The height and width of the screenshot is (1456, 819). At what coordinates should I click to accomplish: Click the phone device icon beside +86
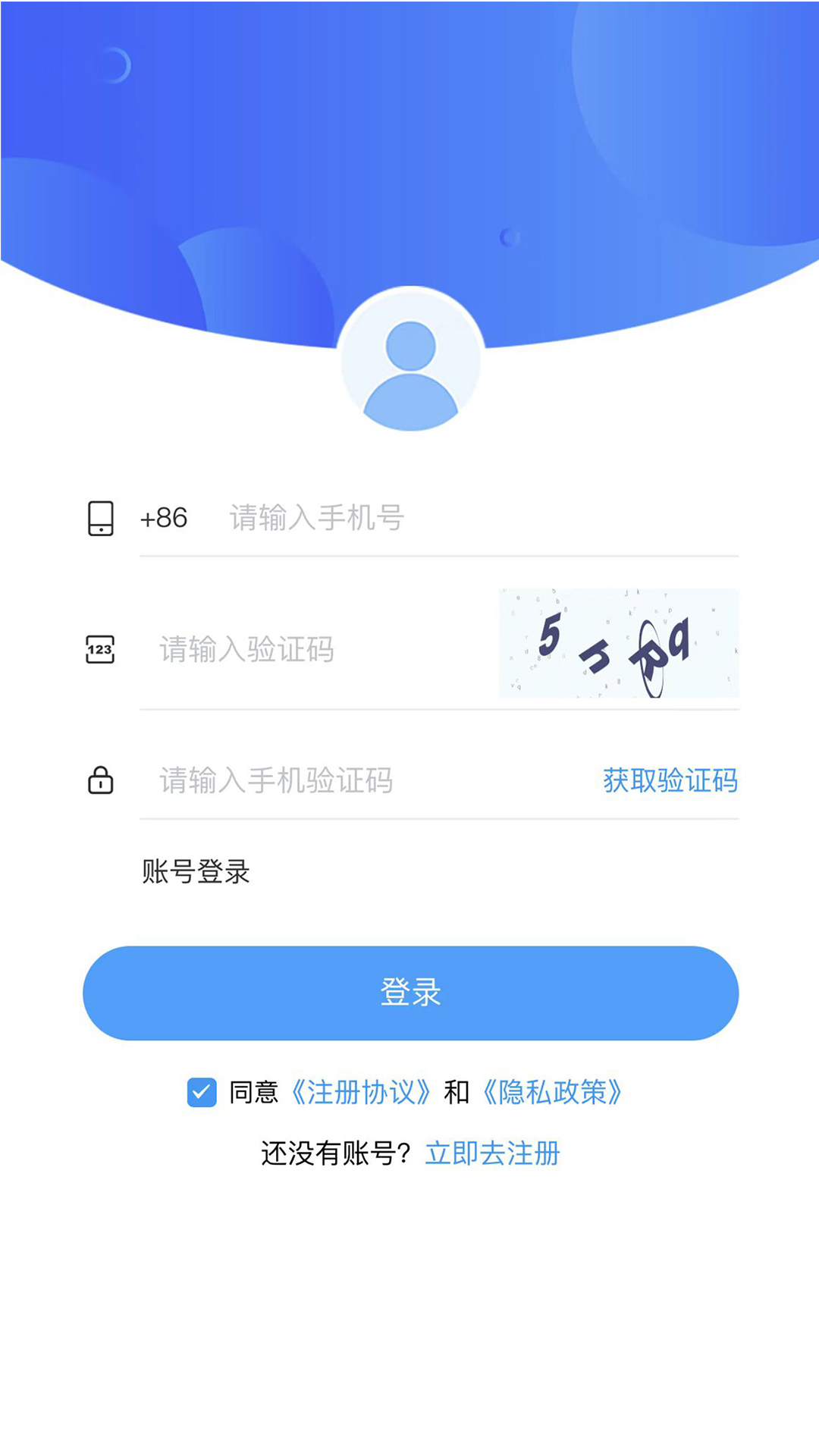(x=101, y=517)
